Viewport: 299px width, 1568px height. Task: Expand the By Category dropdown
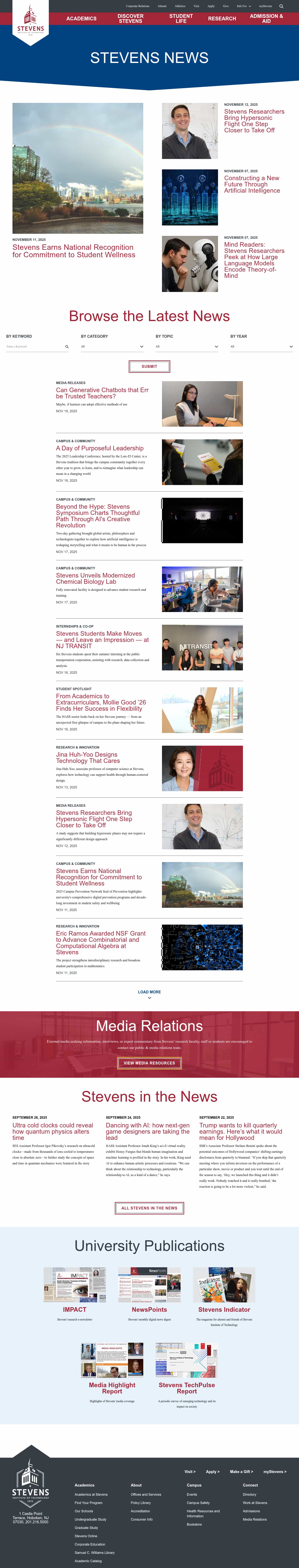coord(112,346)
